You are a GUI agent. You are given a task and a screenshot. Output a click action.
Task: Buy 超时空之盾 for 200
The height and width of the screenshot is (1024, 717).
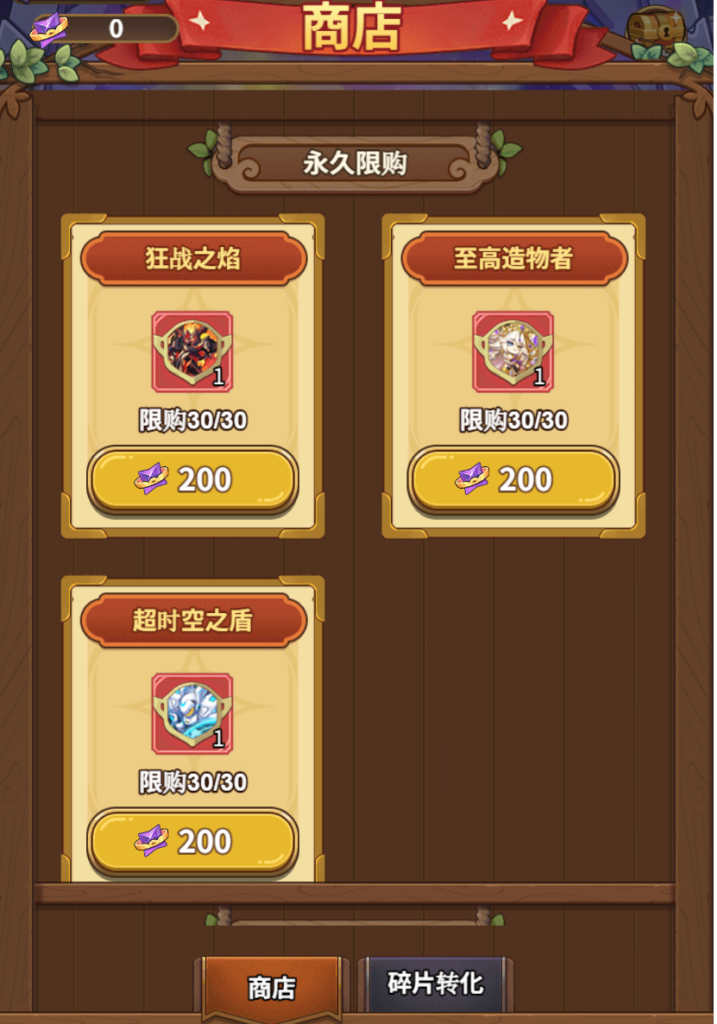pos(193,842)
